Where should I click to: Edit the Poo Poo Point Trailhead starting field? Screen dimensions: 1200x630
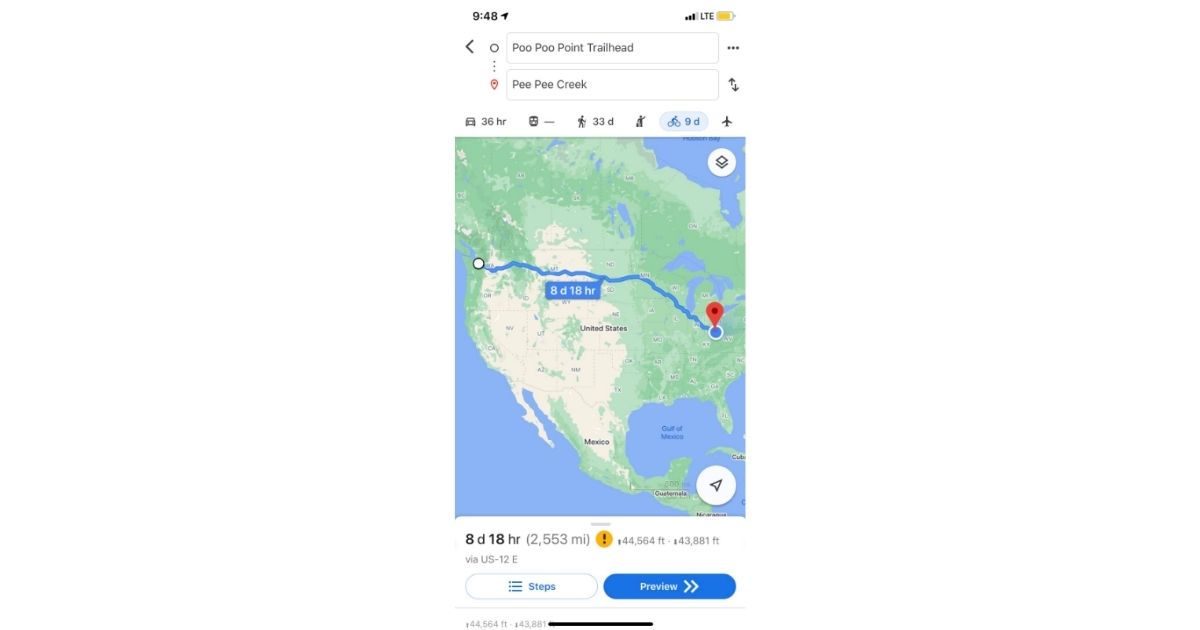pyautogui.click(x=613, y=48)
